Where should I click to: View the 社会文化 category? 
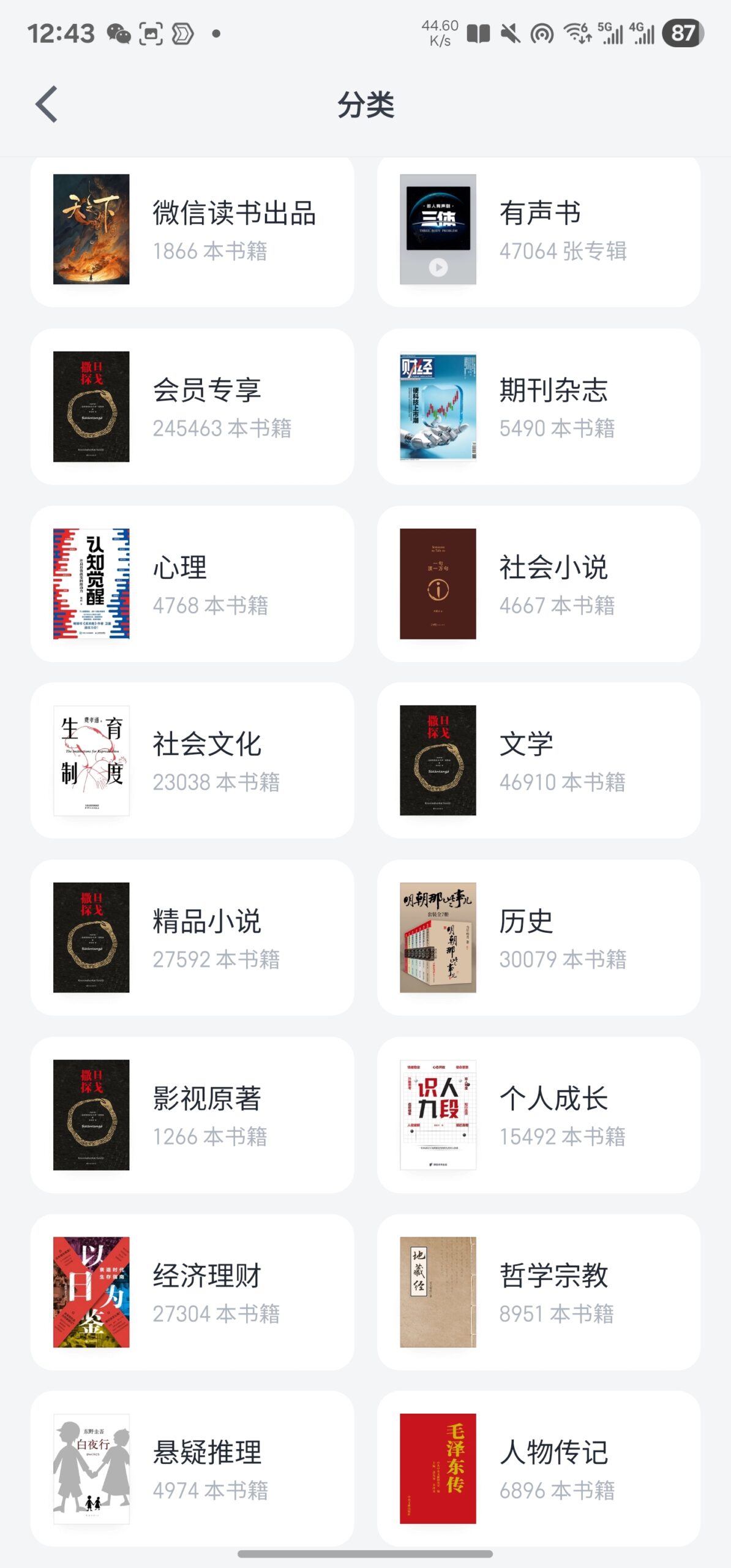click(192, 761)
